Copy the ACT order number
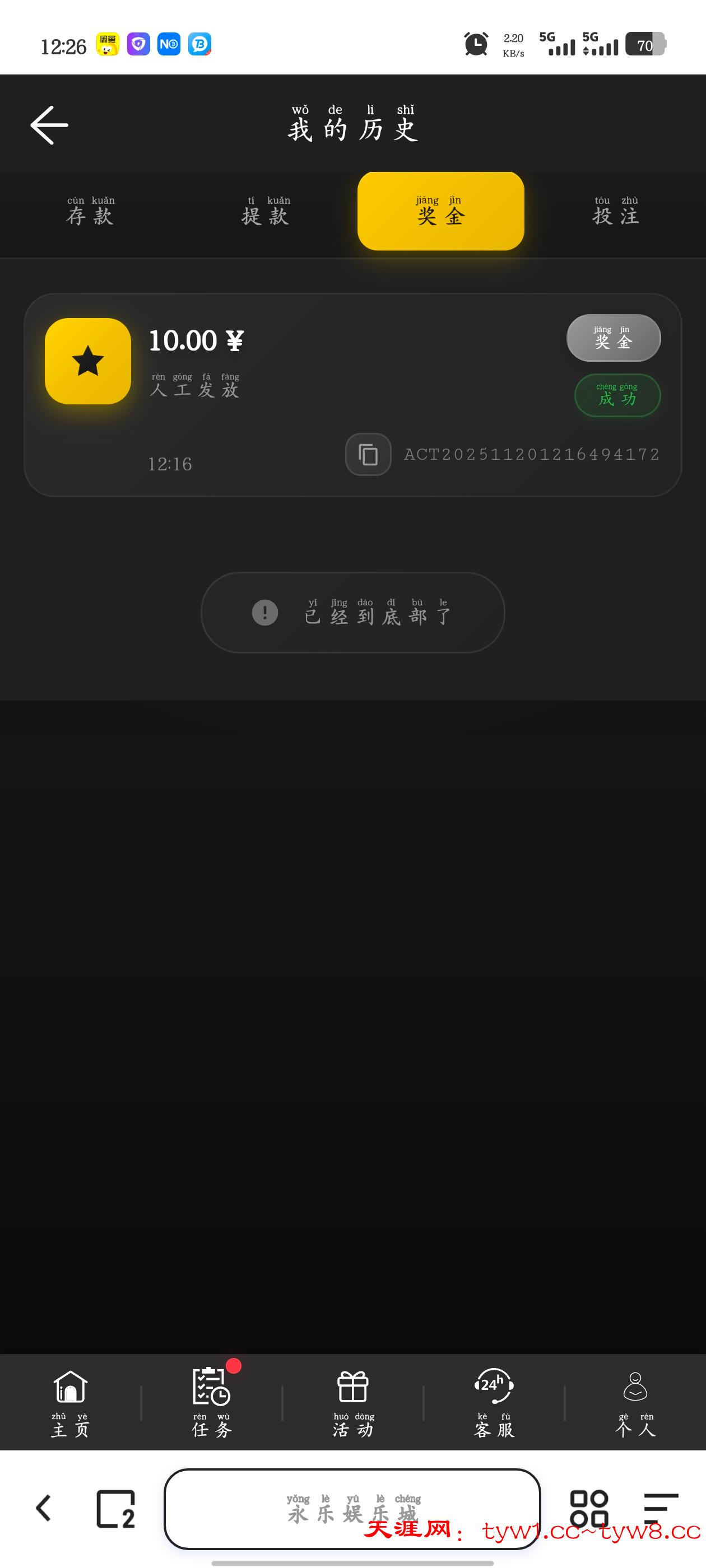 pos(368,454)
